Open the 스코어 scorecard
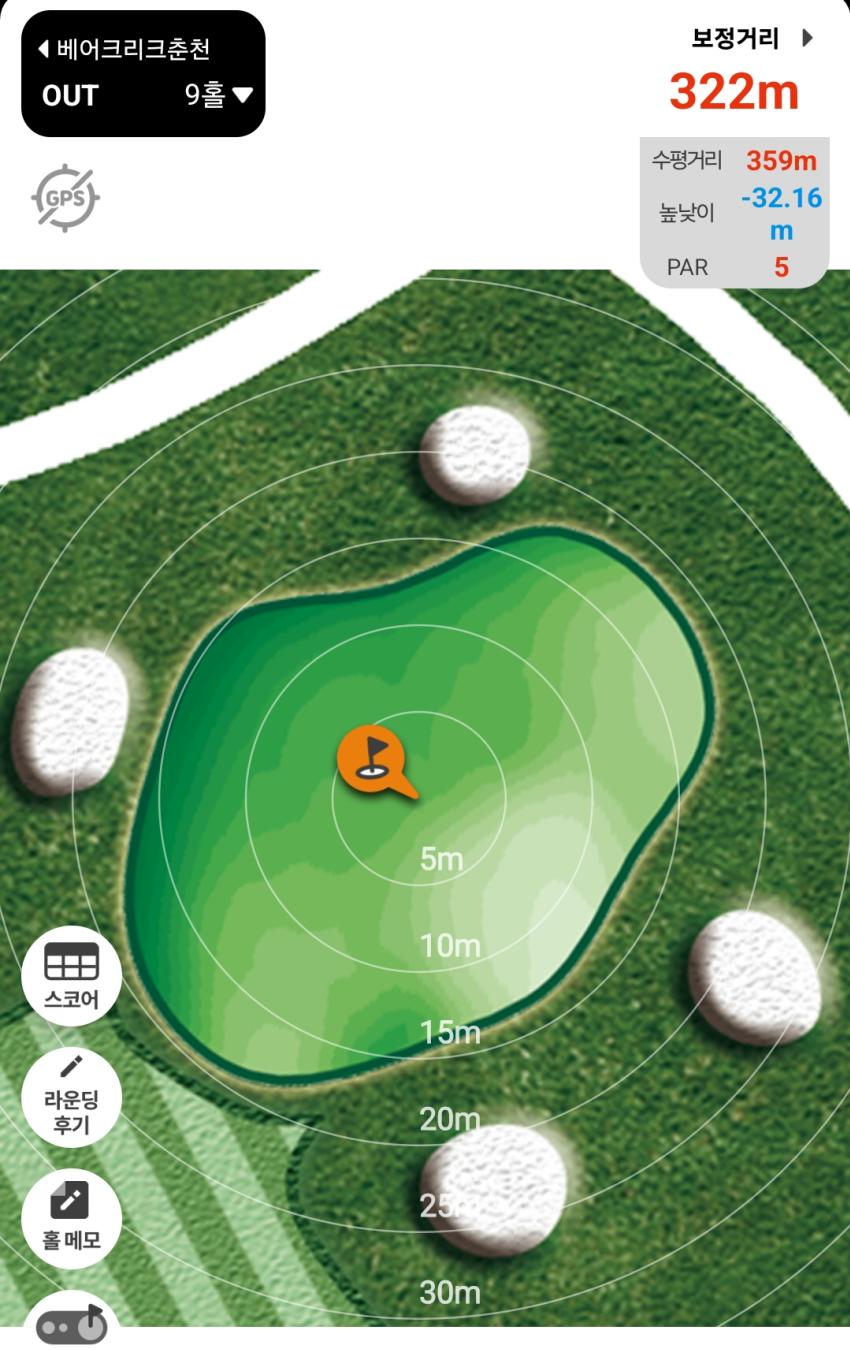 (x=71, y=975)
